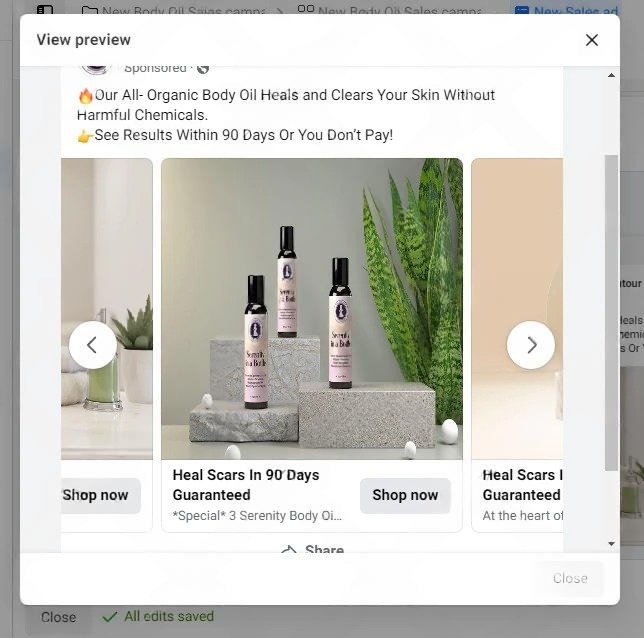Screen dimensions: 644x638
Task: Advance to the next carousel card
Action: [531, 345]
